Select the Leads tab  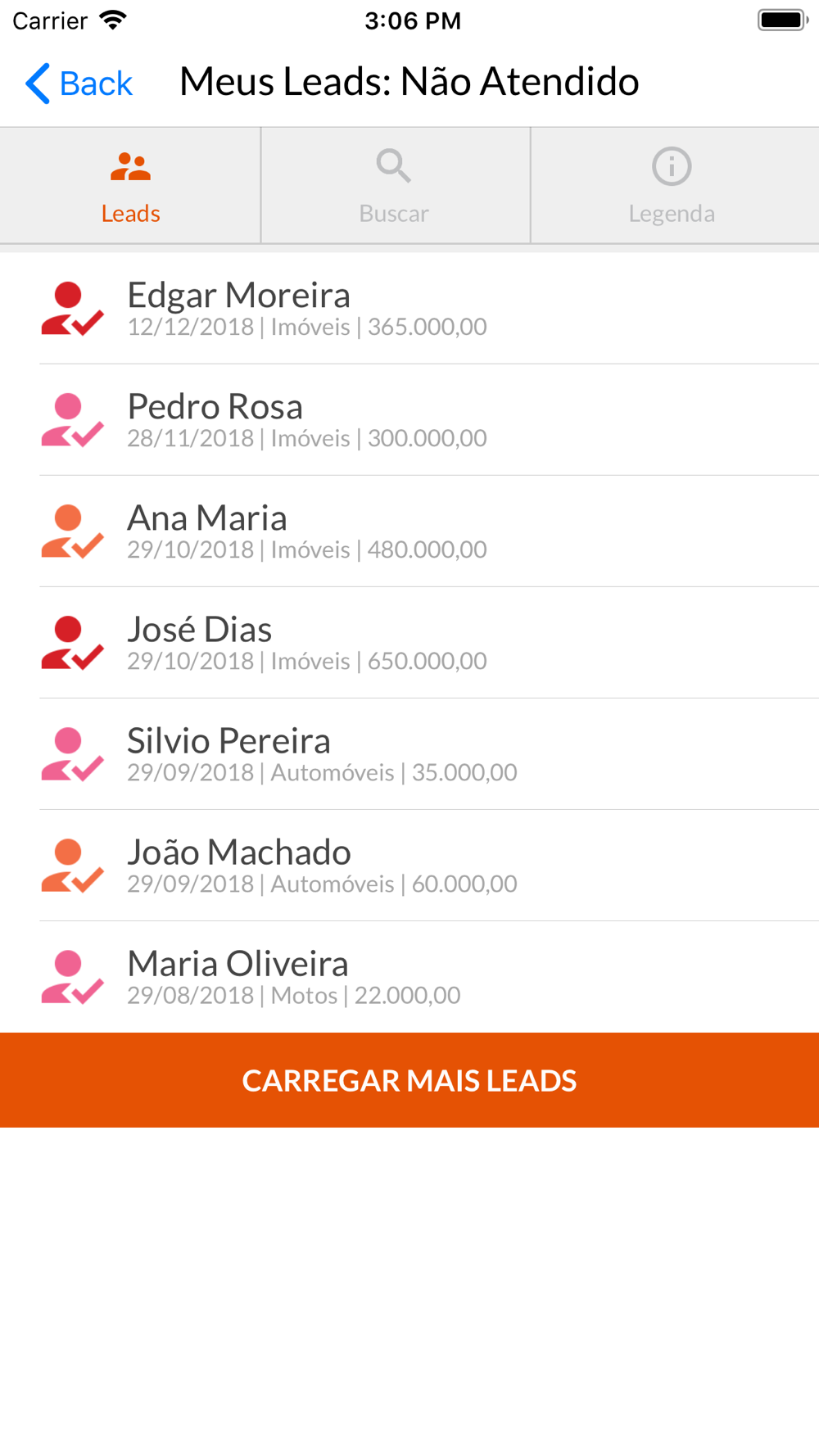coord(130,186)
